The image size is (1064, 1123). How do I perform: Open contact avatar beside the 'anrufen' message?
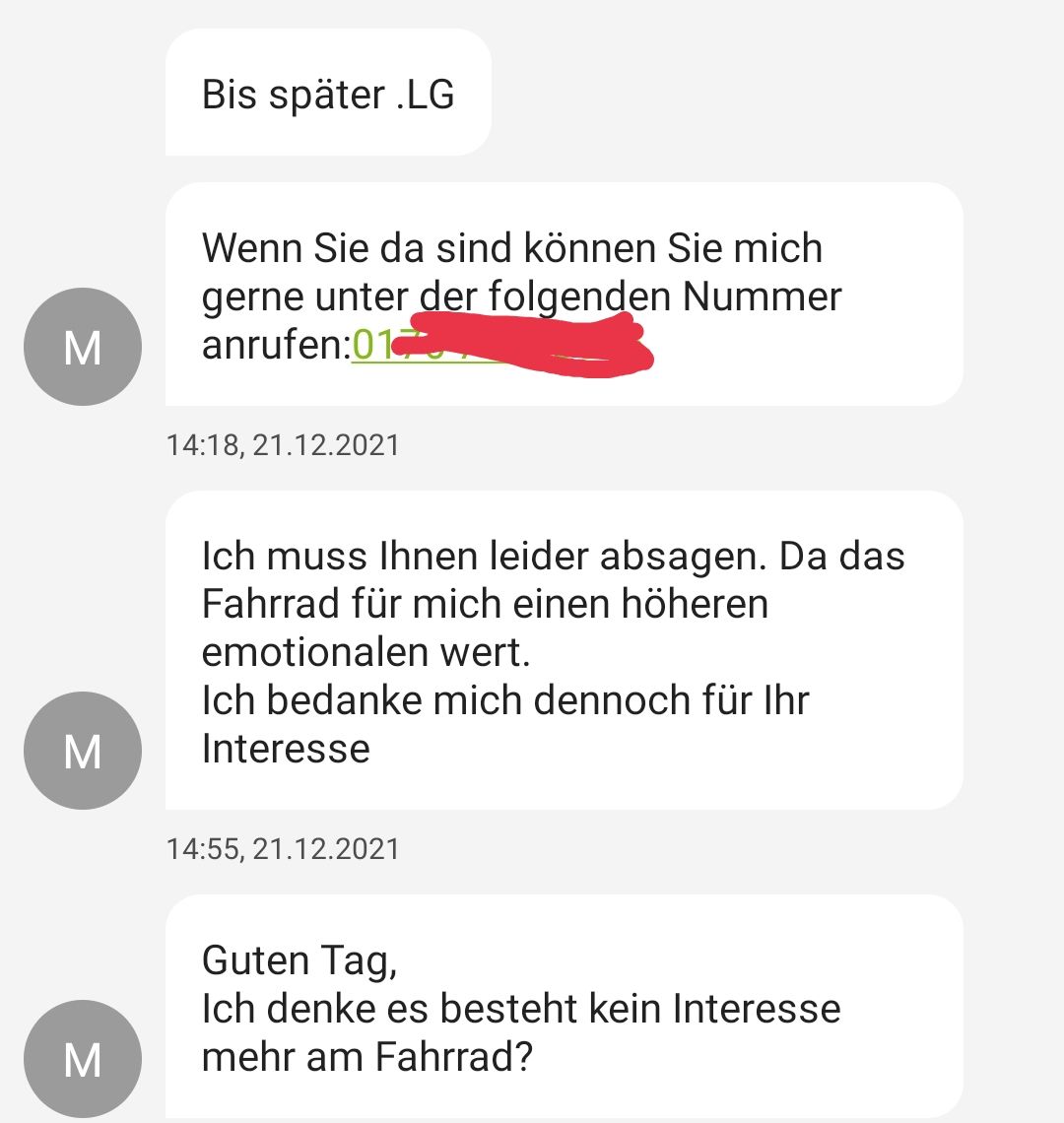[83, 347]
